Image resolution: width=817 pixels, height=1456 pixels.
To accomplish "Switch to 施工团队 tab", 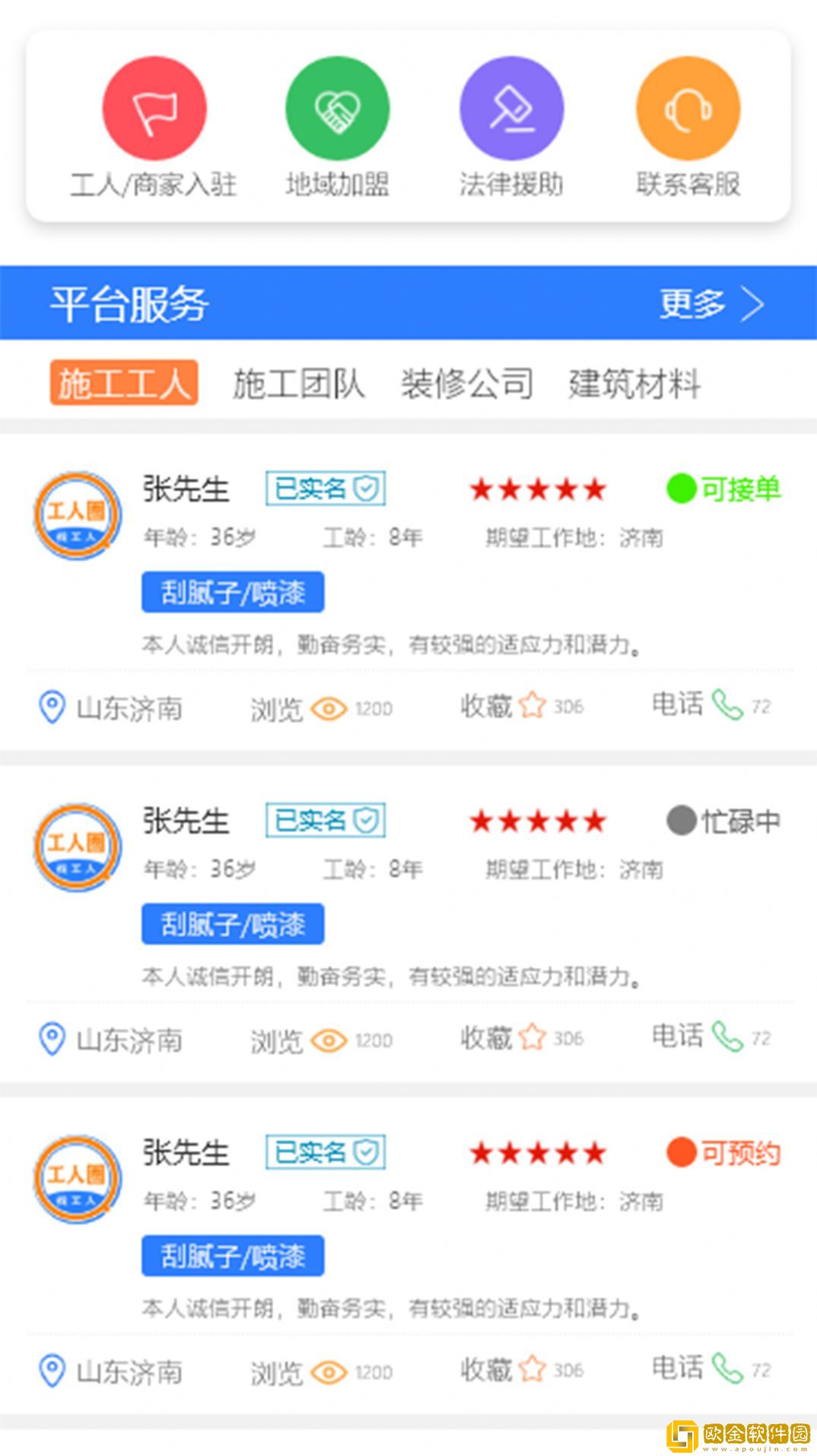I will click(299, 383).
